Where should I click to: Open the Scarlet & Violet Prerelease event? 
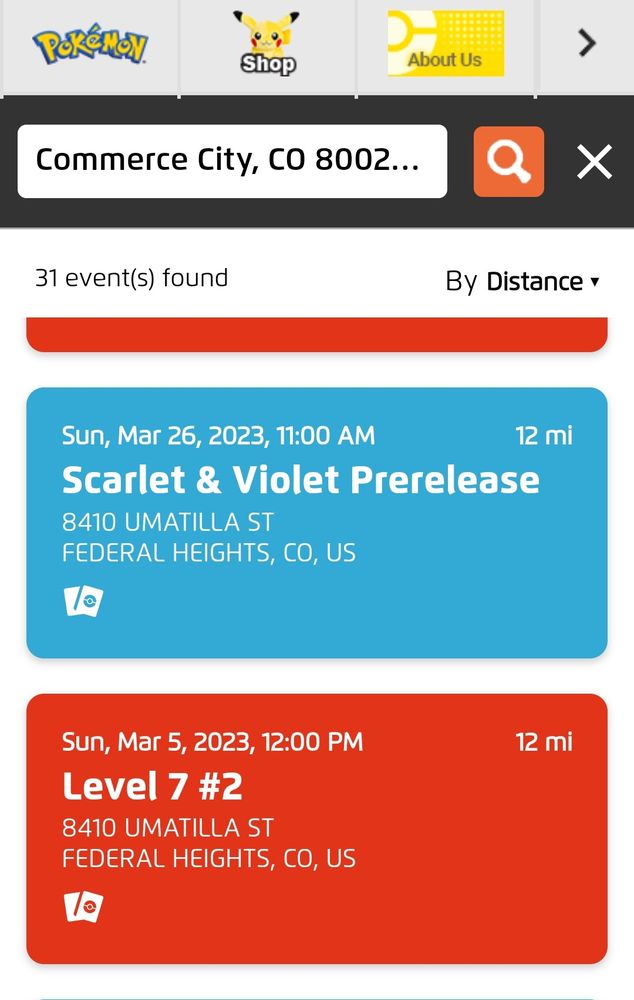316,522
